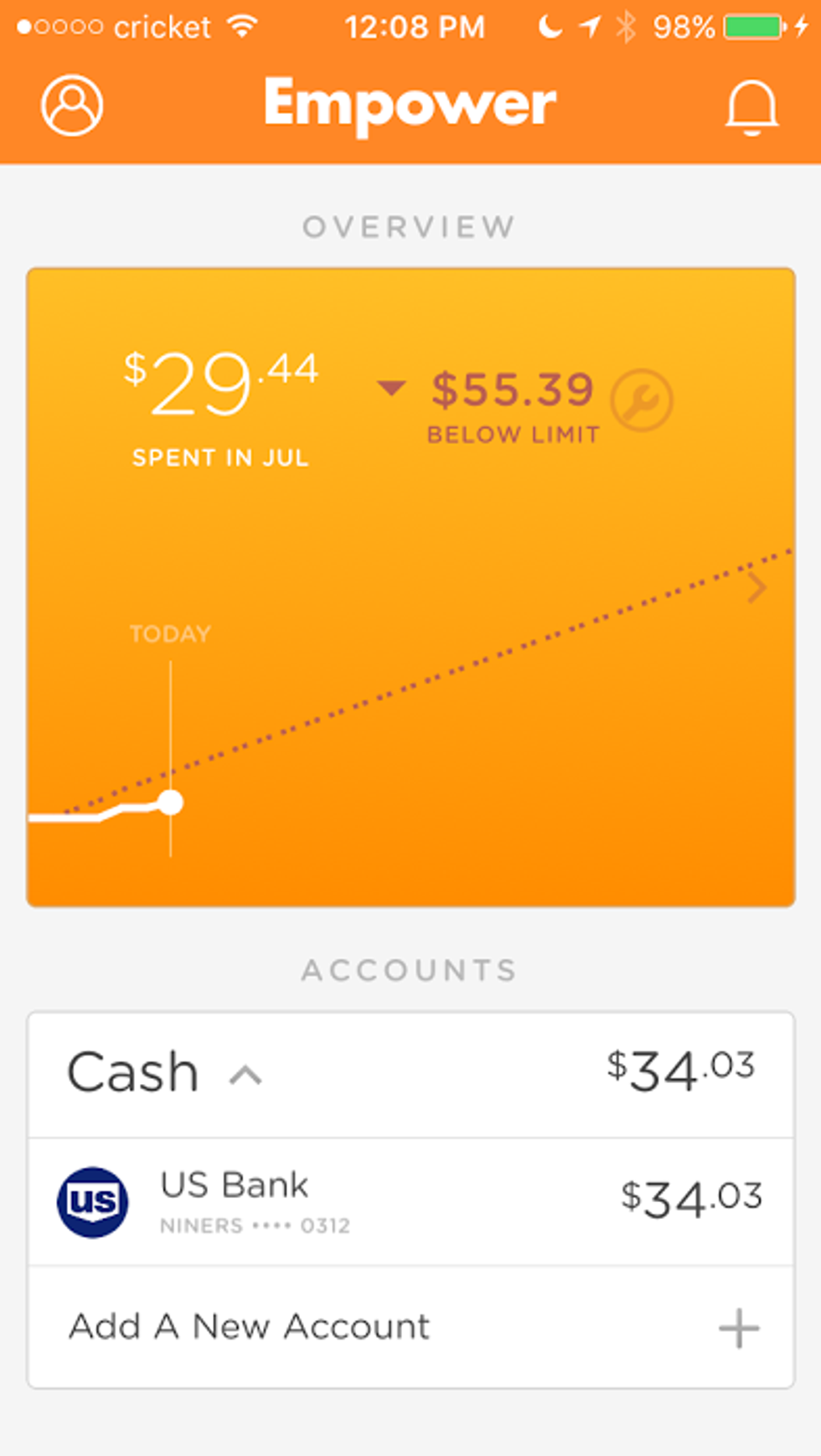The width and height of the screenshot is (821, 1456).
Task: Open the profile icon
Action: 72,106
